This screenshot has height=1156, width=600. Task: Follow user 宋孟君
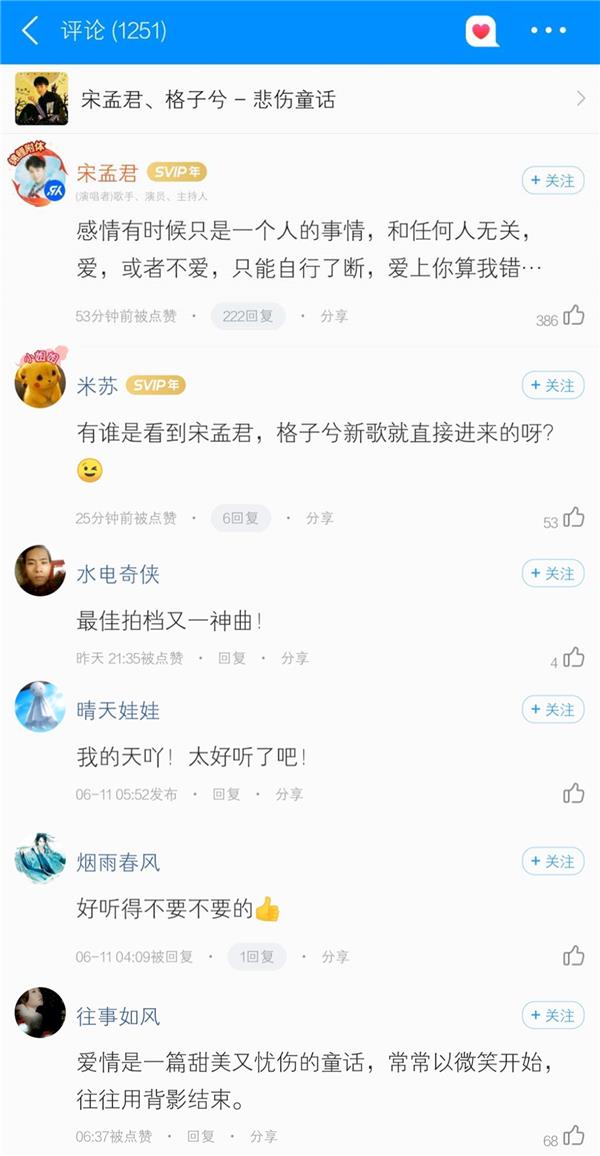tap(553, 181)
